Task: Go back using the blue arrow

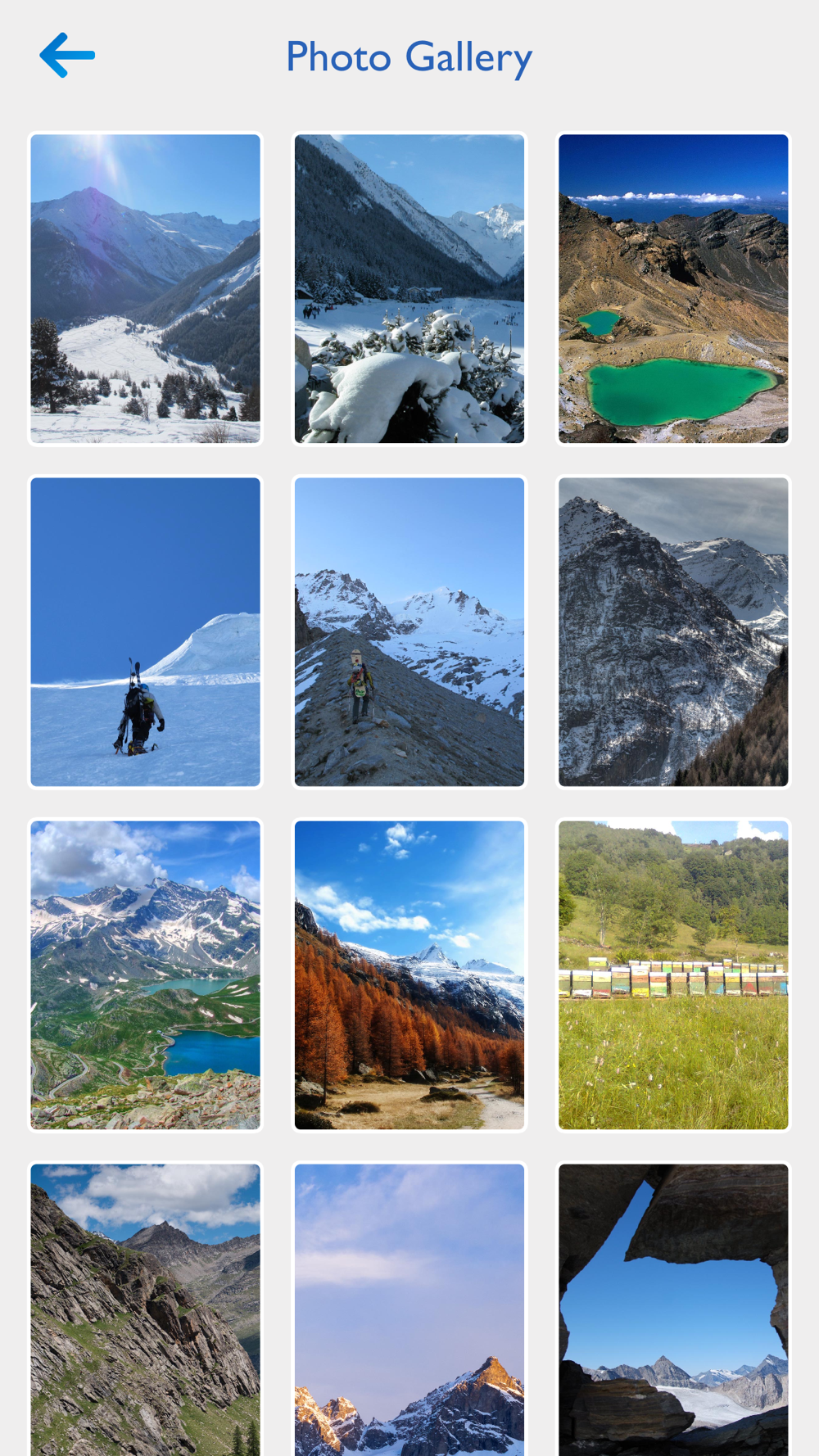Action: [67, 56]
